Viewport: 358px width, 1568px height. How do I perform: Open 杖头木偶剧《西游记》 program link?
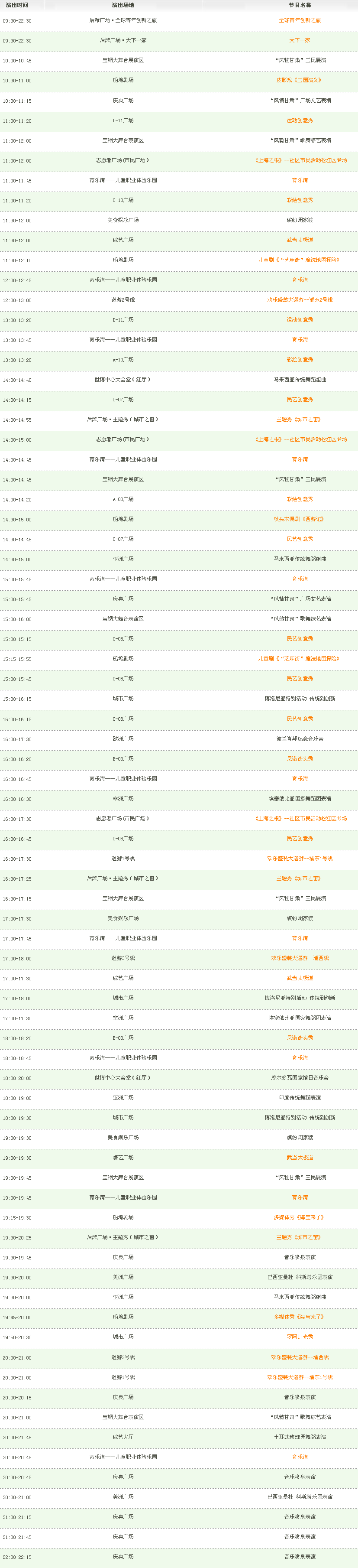(299, 519)
